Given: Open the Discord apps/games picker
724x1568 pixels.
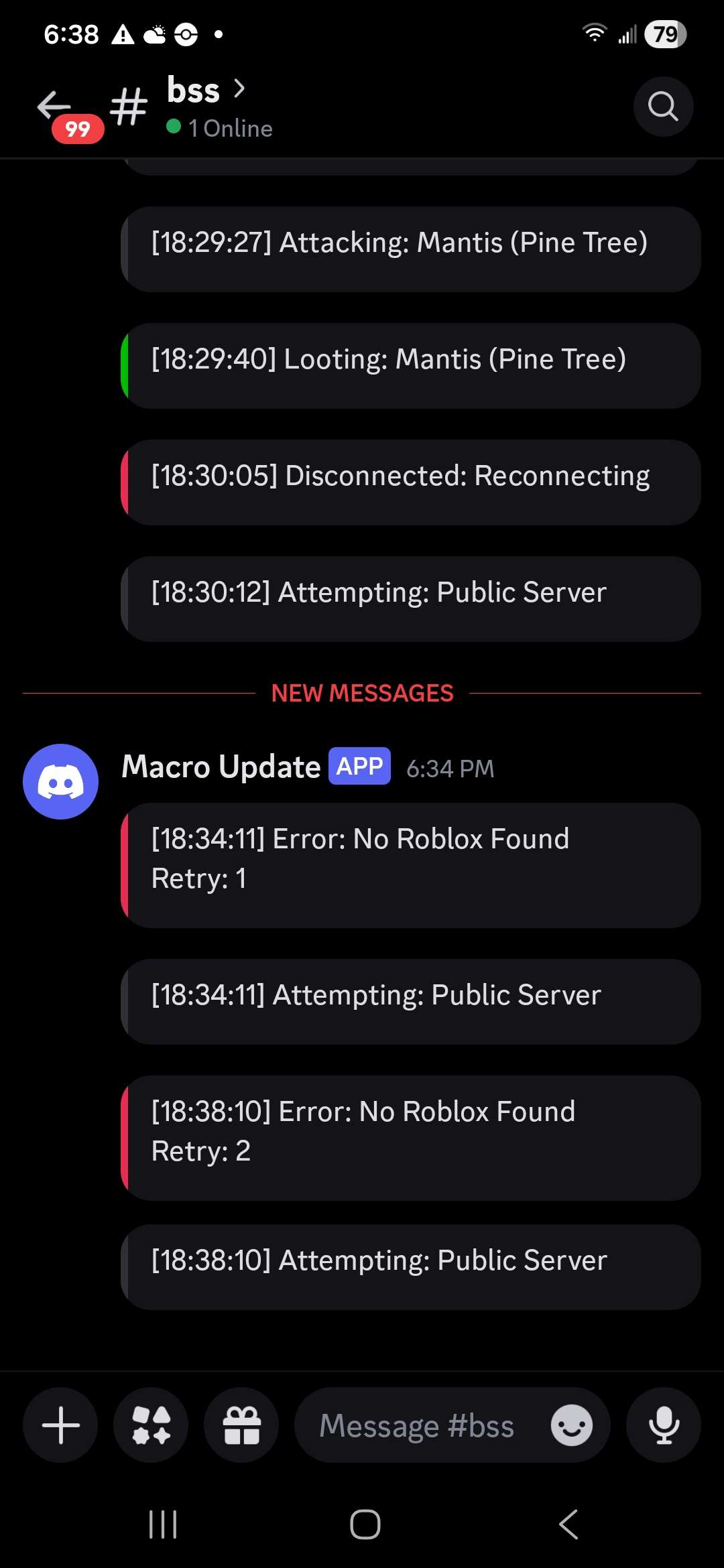Looking at the screenshot, I should pos(150,1425).
